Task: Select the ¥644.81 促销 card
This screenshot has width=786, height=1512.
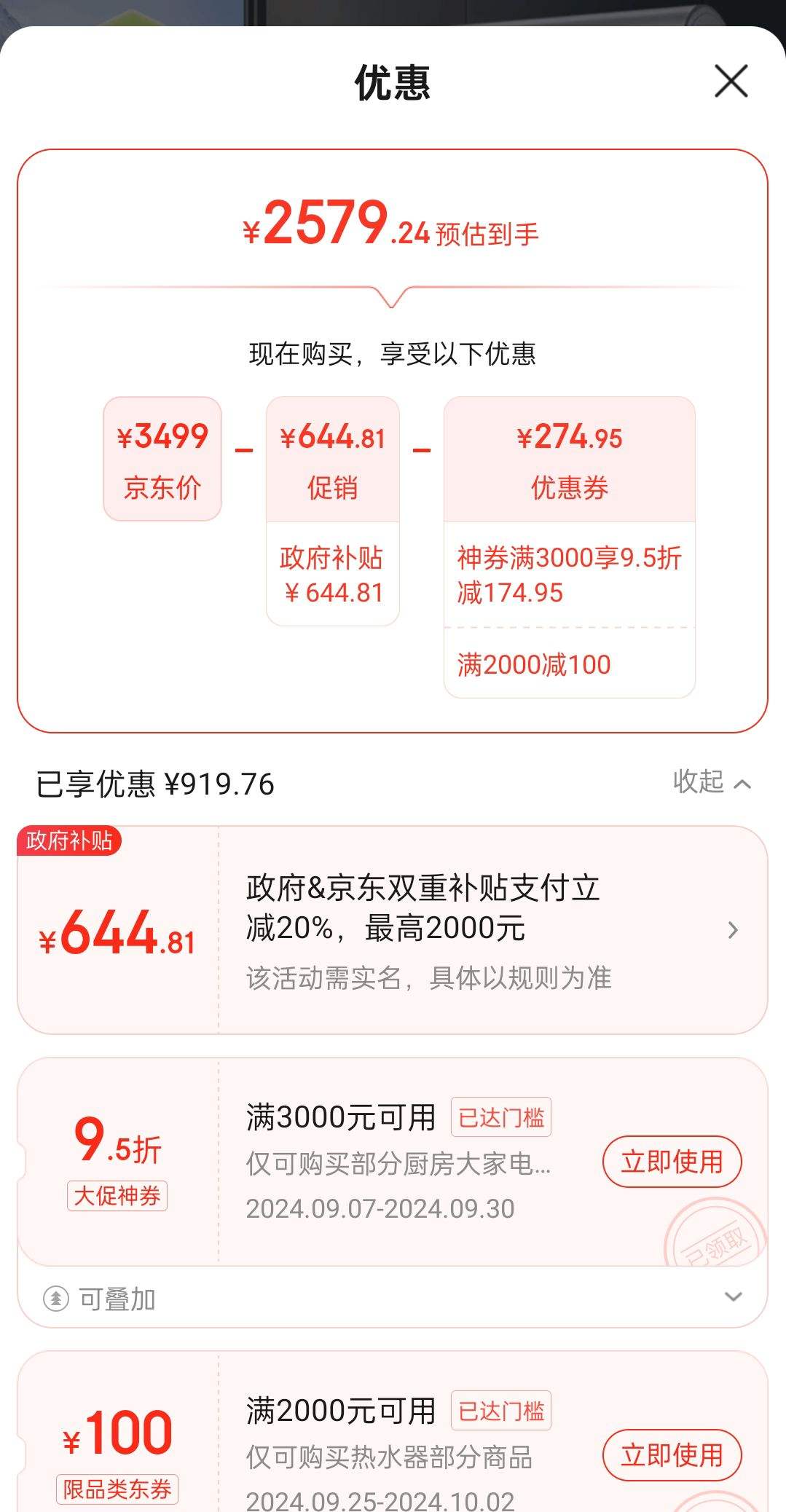Action: pos(333,510)
